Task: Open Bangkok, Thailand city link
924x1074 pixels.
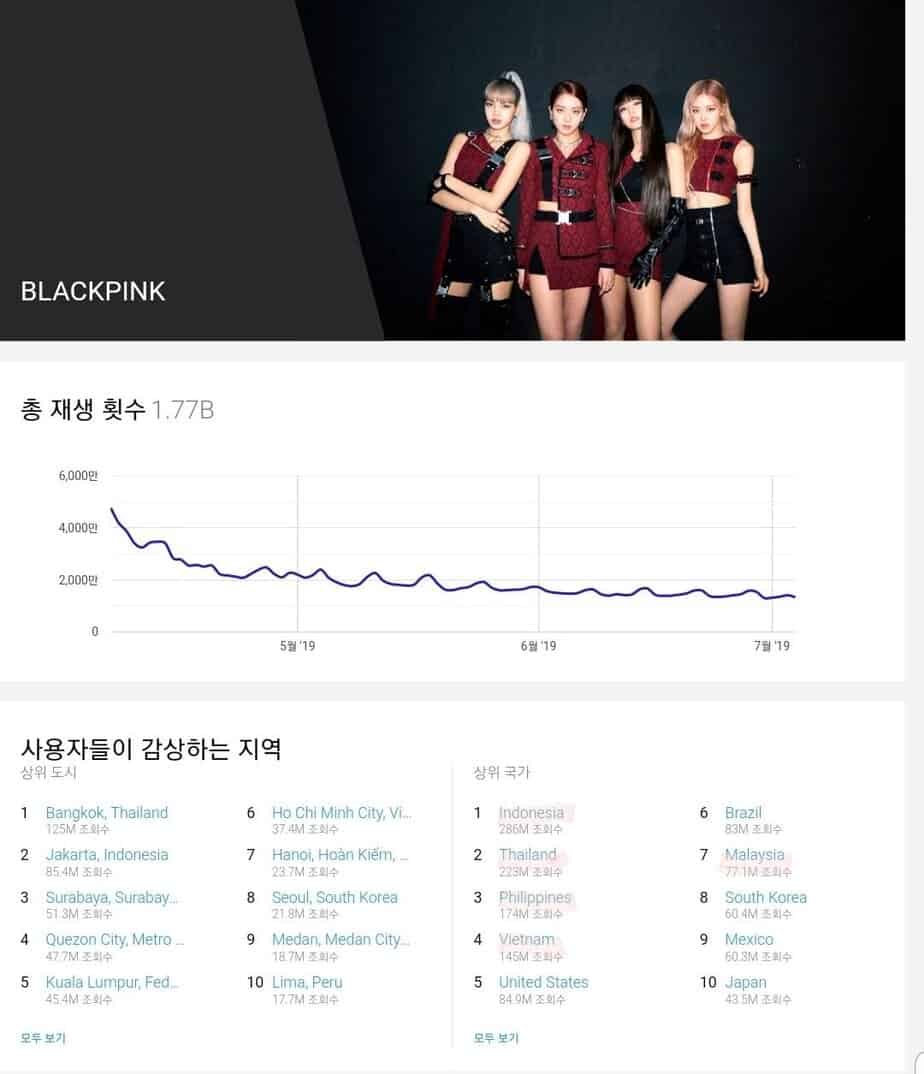Action: coord(107,813)
